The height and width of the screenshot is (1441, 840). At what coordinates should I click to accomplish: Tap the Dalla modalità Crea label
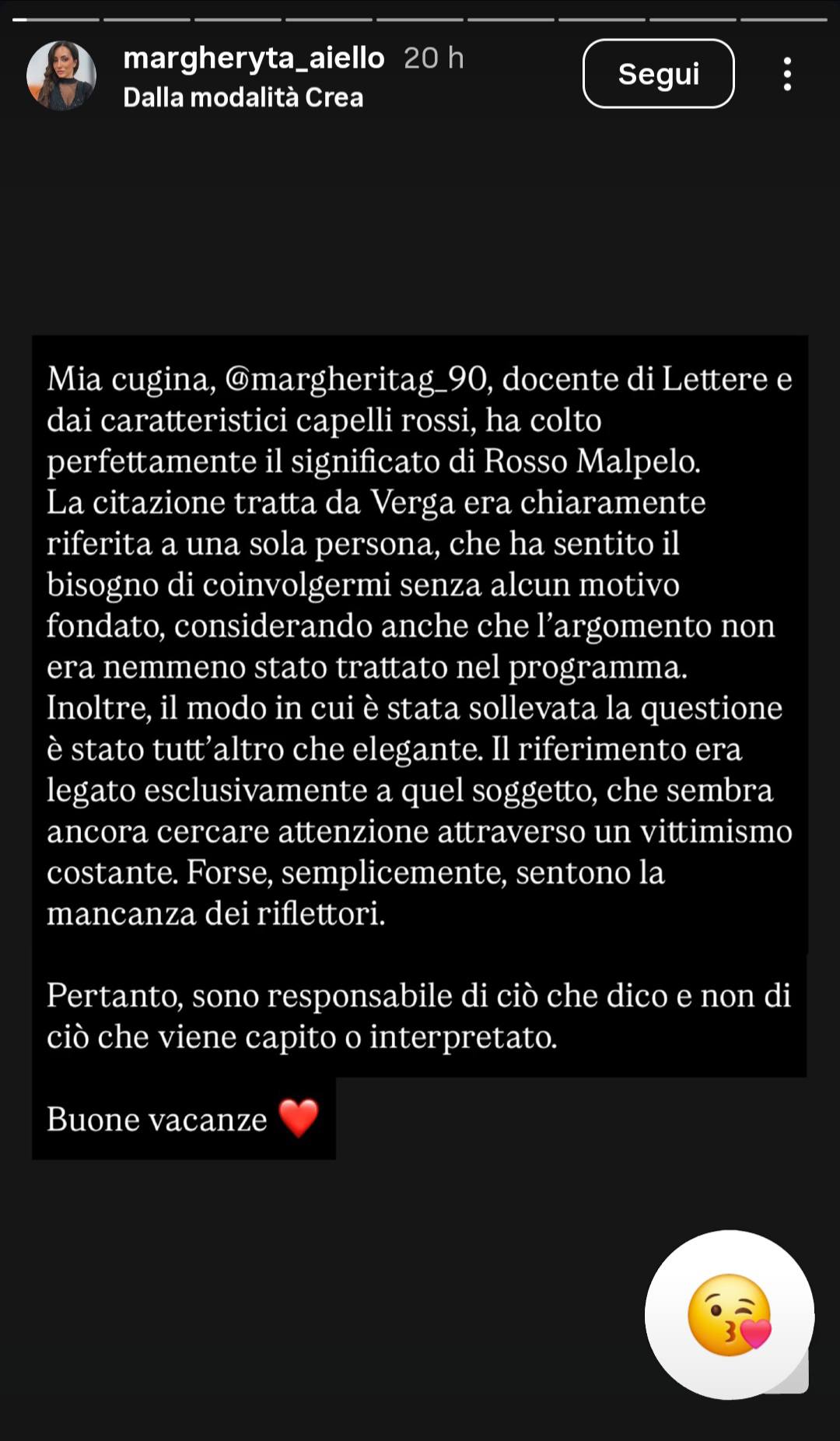pos(243,97)
